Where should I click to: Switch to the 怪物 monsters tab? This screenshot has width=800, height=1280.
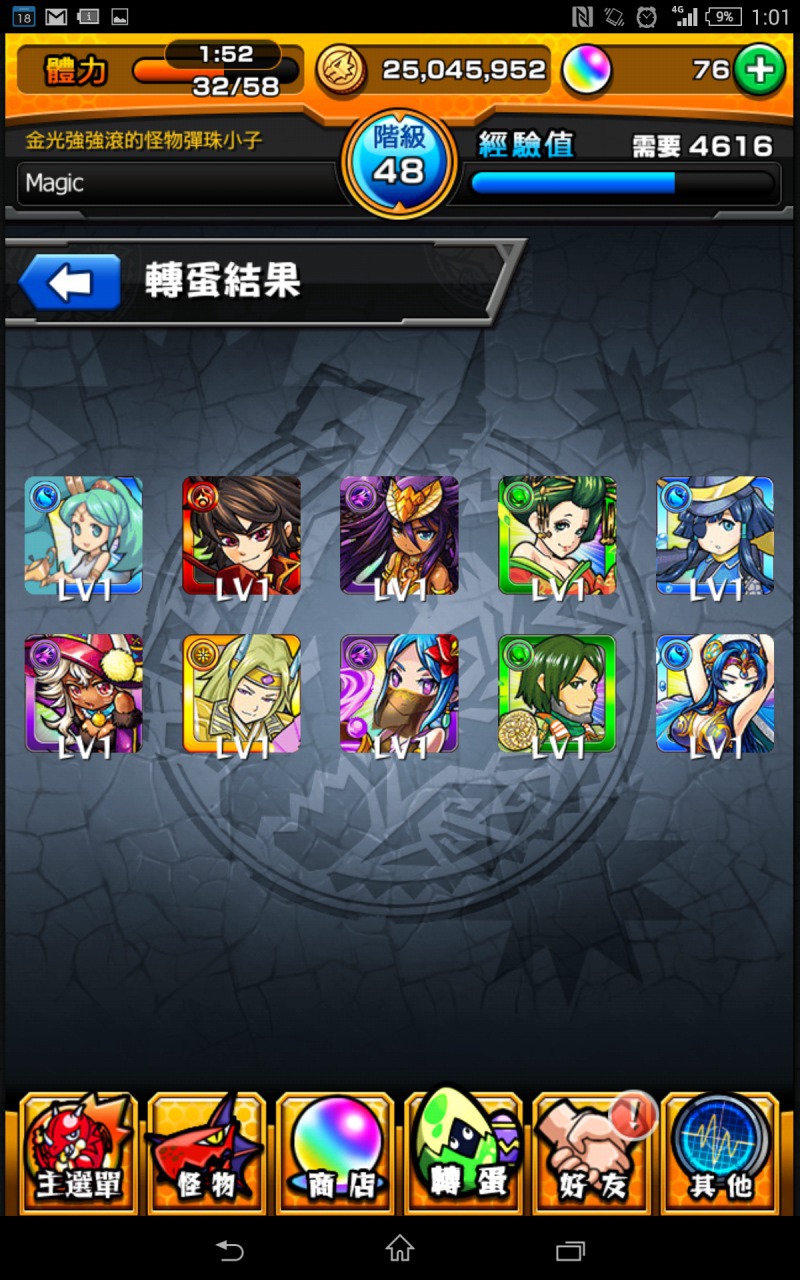(x=206, y=1153)
